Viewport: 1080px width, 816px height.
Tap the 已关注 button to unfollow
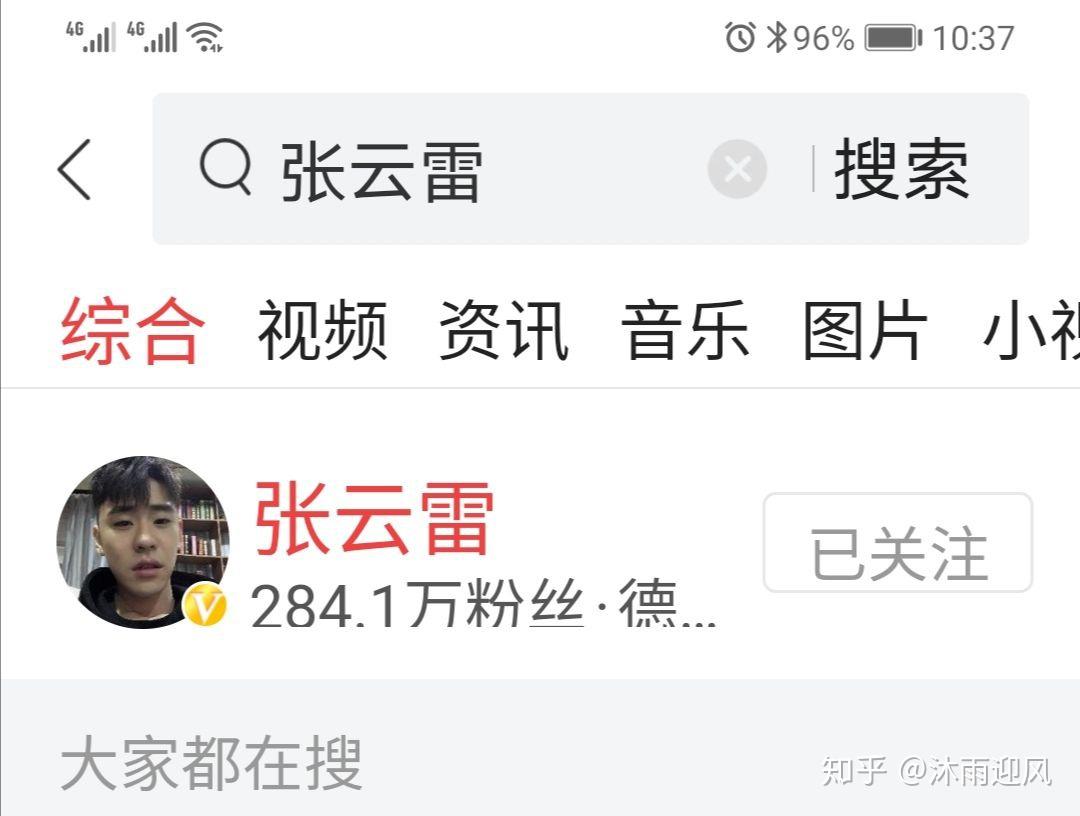(897, 543)
